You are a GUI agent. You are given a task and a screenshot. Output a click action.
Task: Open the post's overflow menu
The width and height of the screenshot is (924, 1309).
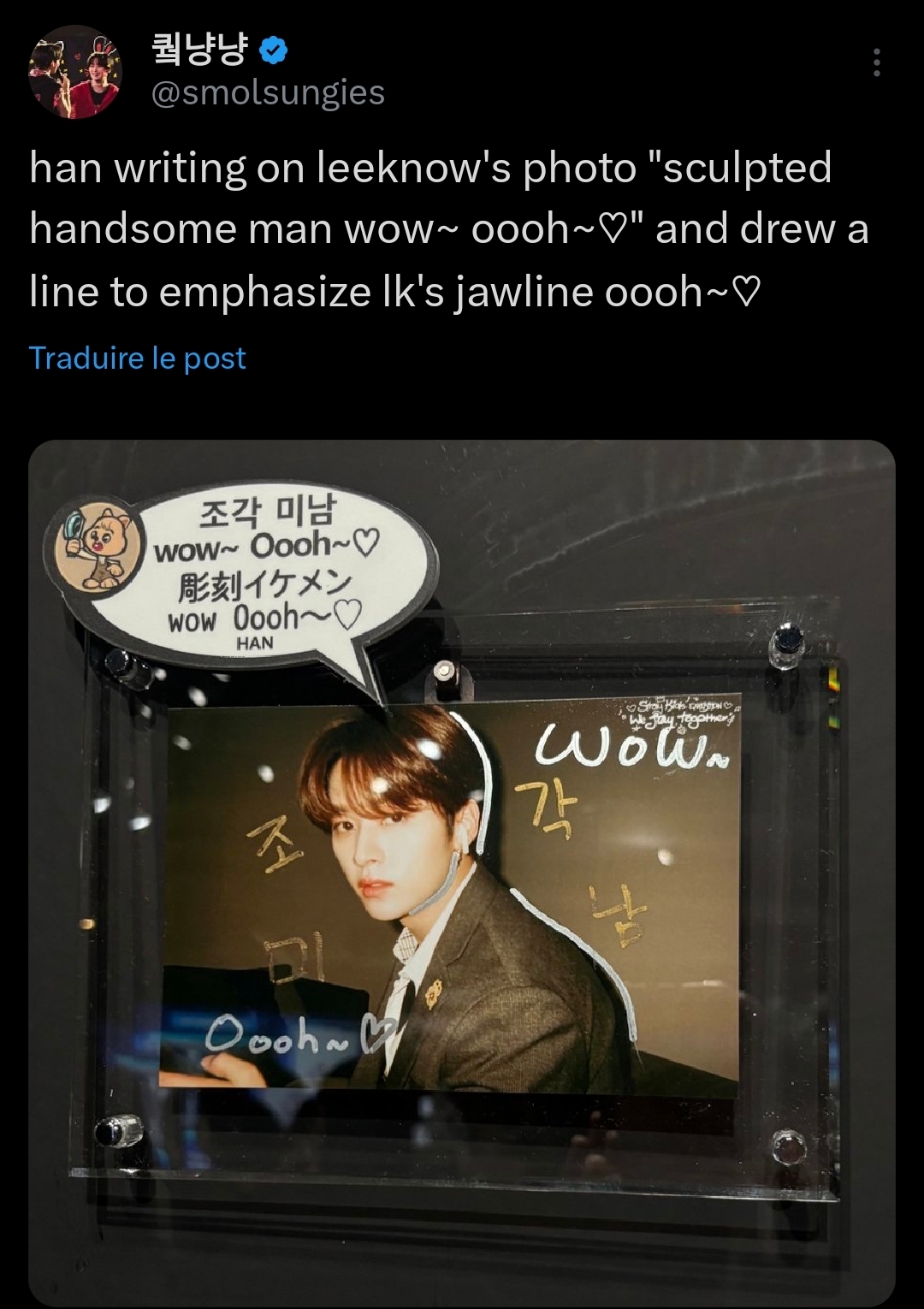876,63
